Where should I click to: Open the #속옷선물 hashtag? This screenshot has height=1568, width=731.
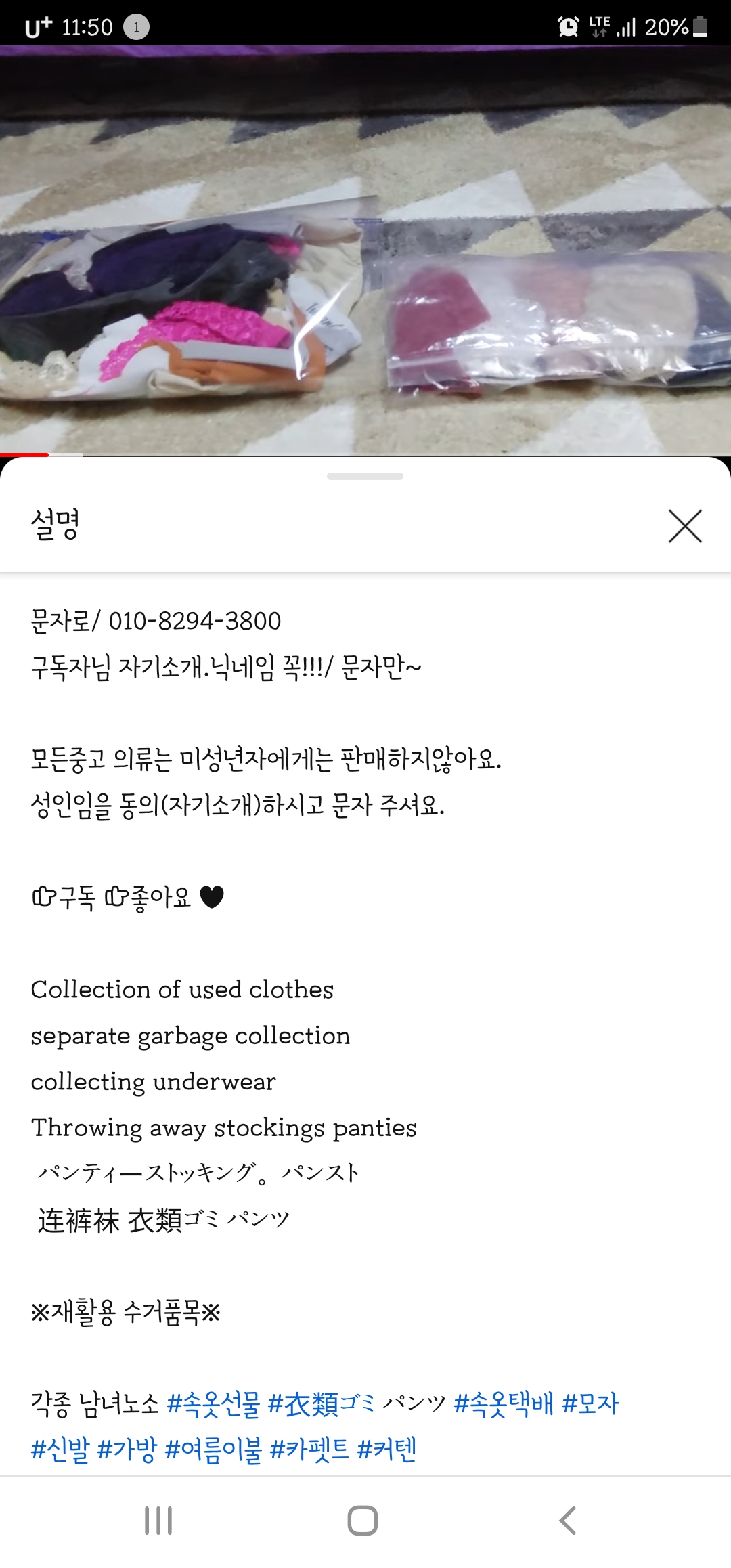click(x=213, y=1403)
